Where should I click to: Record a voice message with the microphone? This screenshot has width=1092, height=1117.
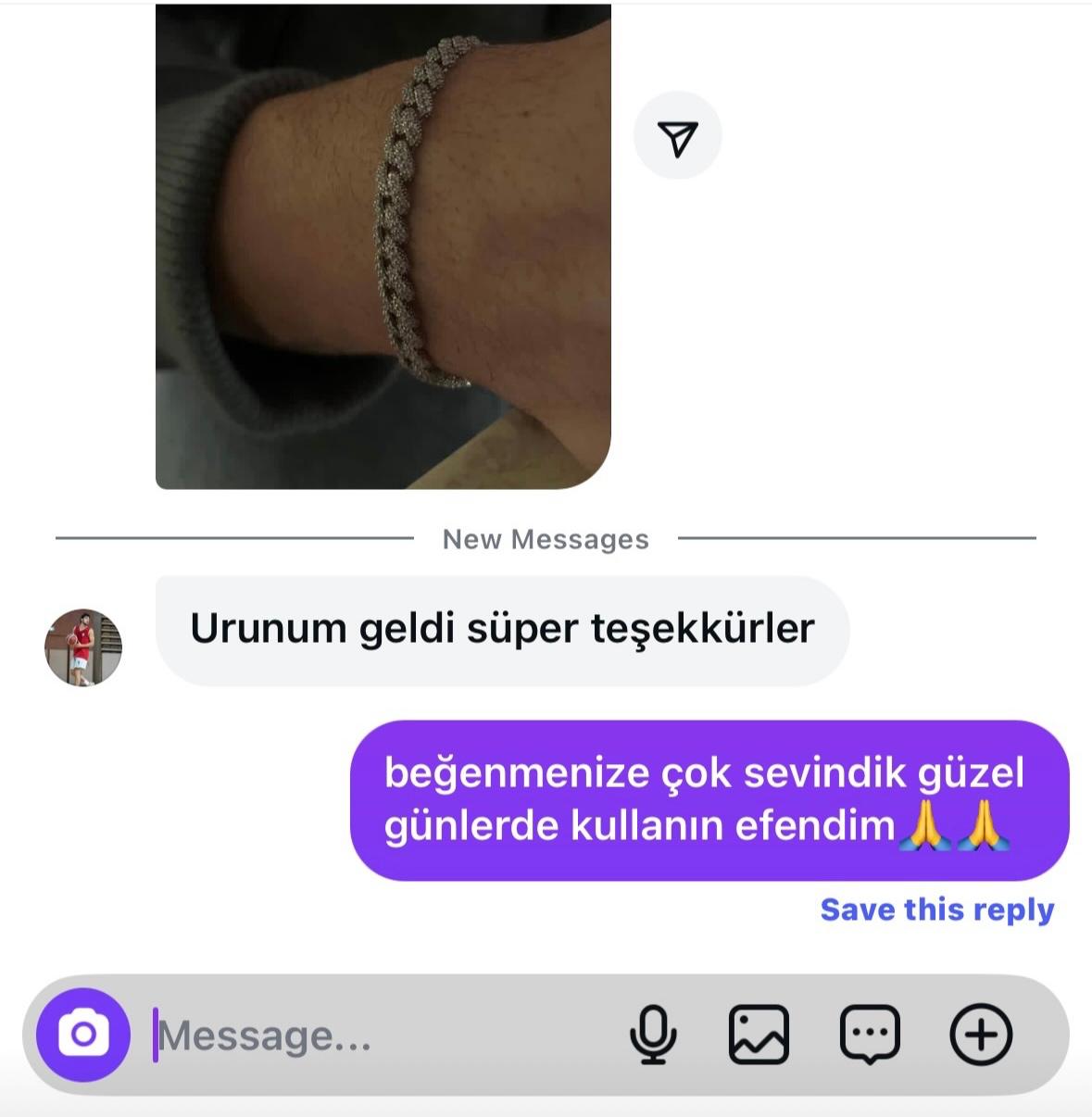pos(653,1034)
